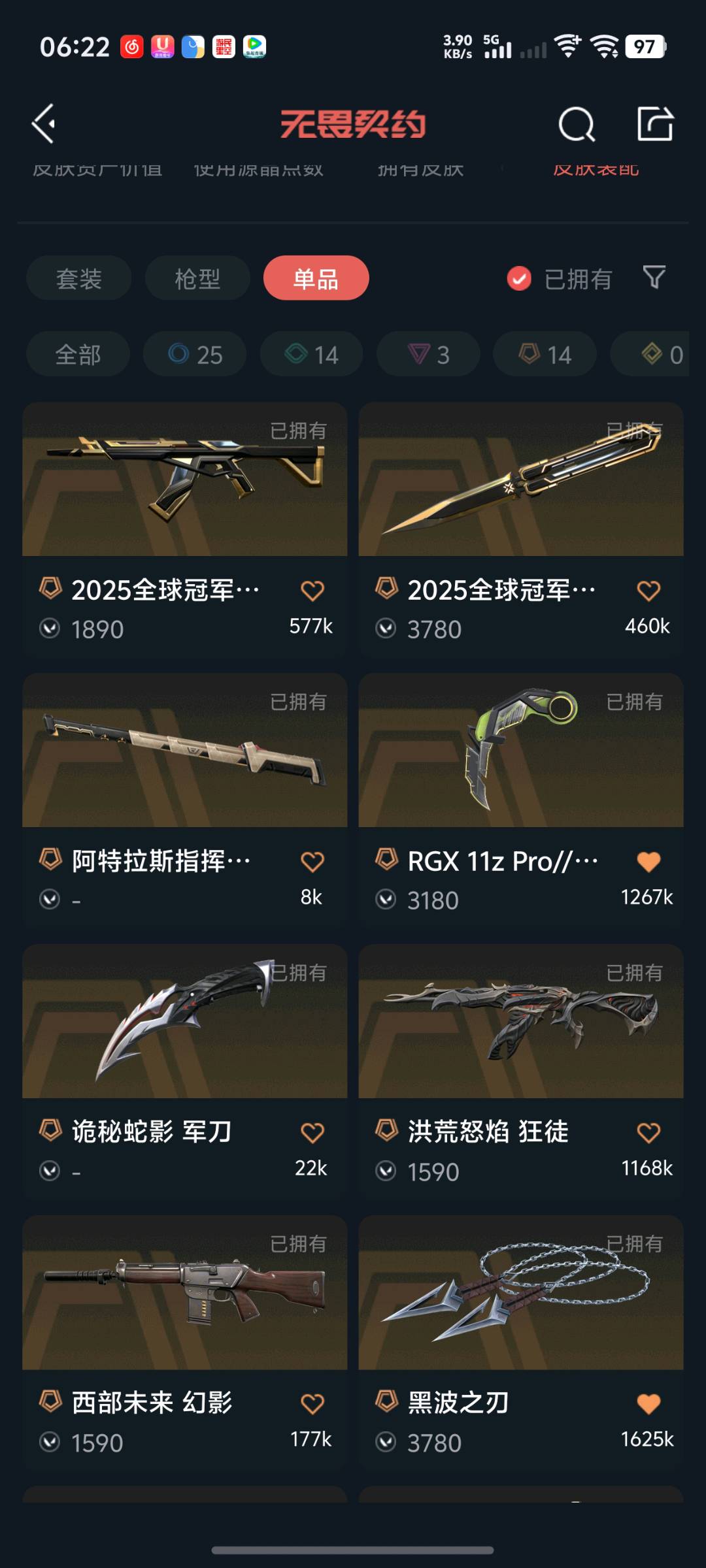Filter by the blue tier chip showing 25
706x1568 pixels.
coord(195,354)
